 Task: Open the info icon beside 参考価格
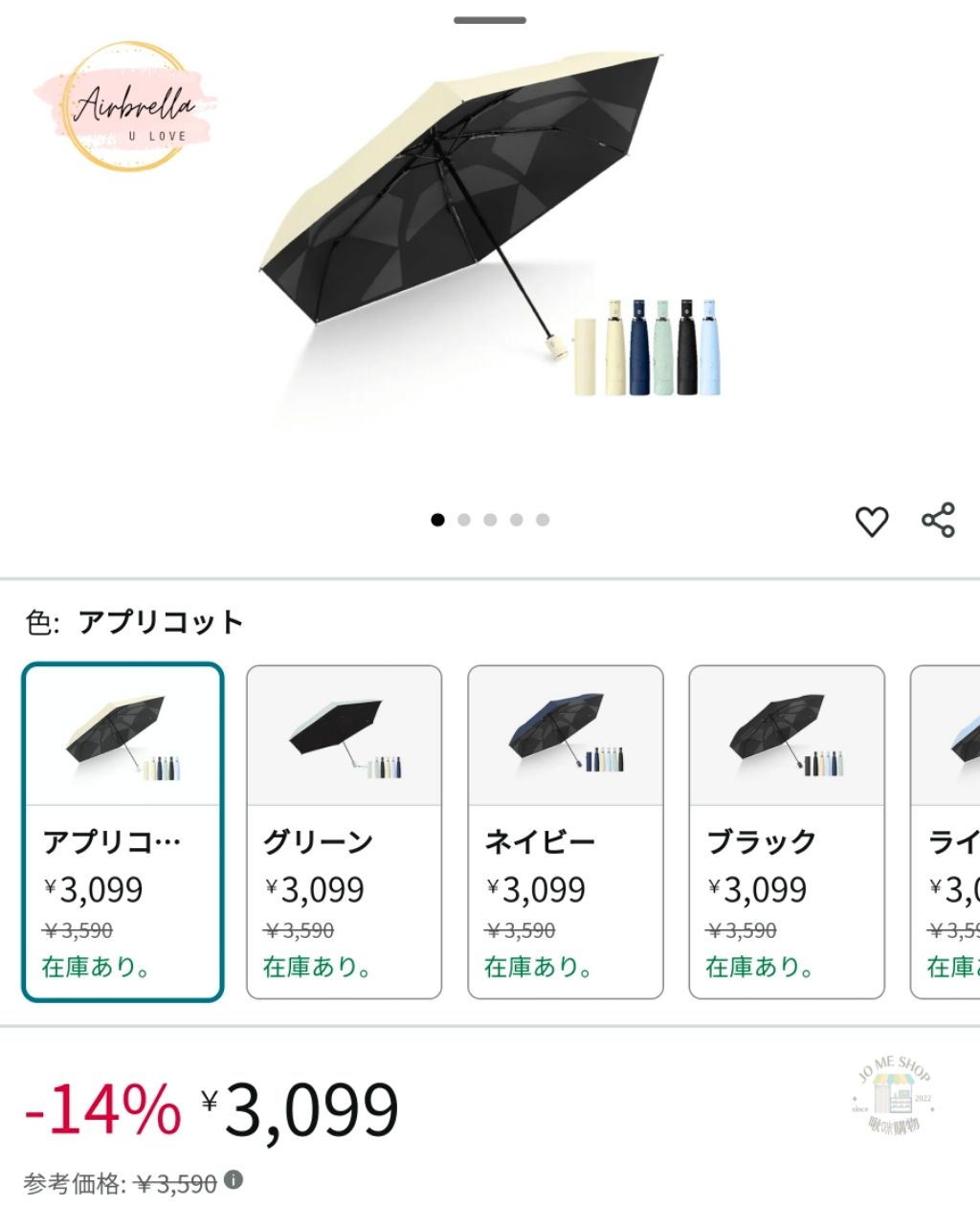point(234,1179)
